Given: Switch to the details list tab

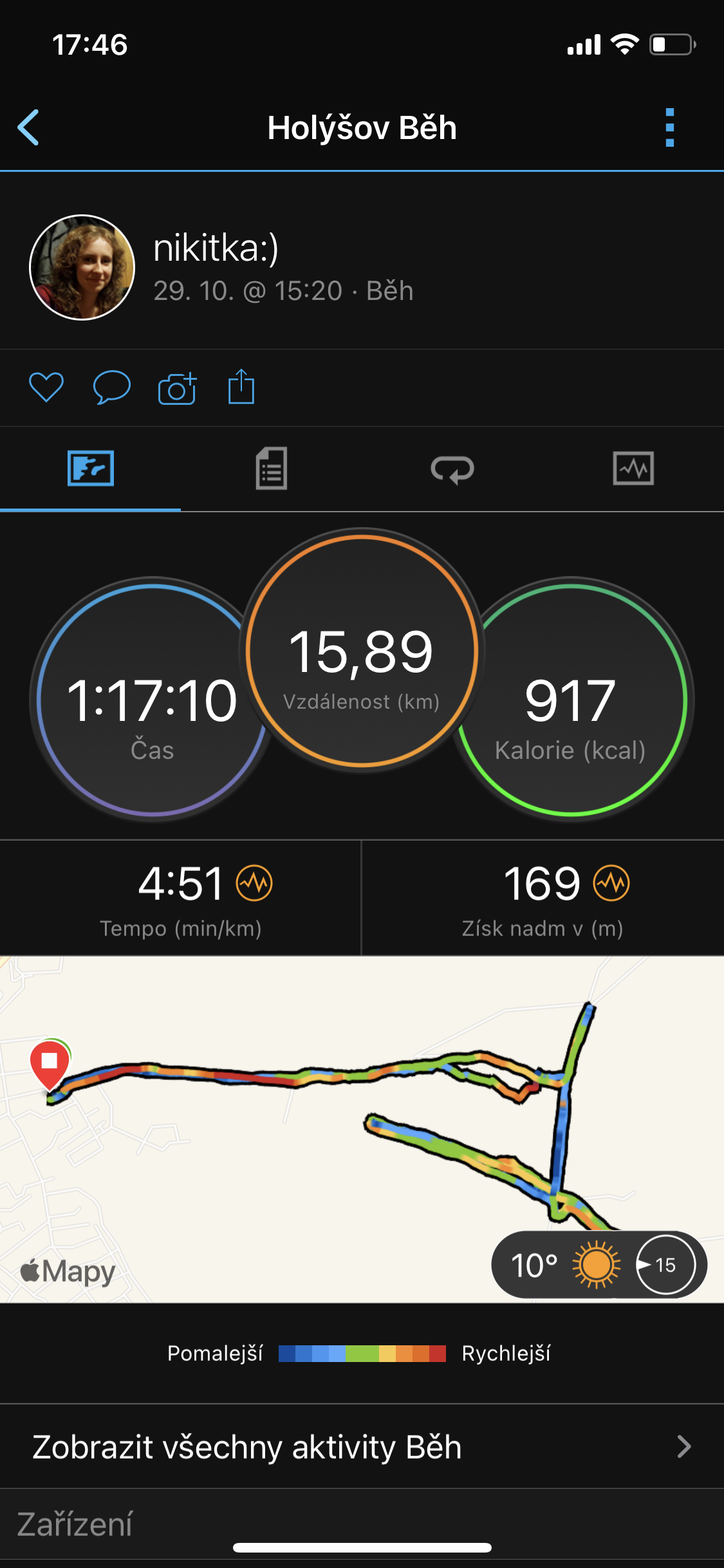Looking at the screenshot, I should (x=272, y=469).
